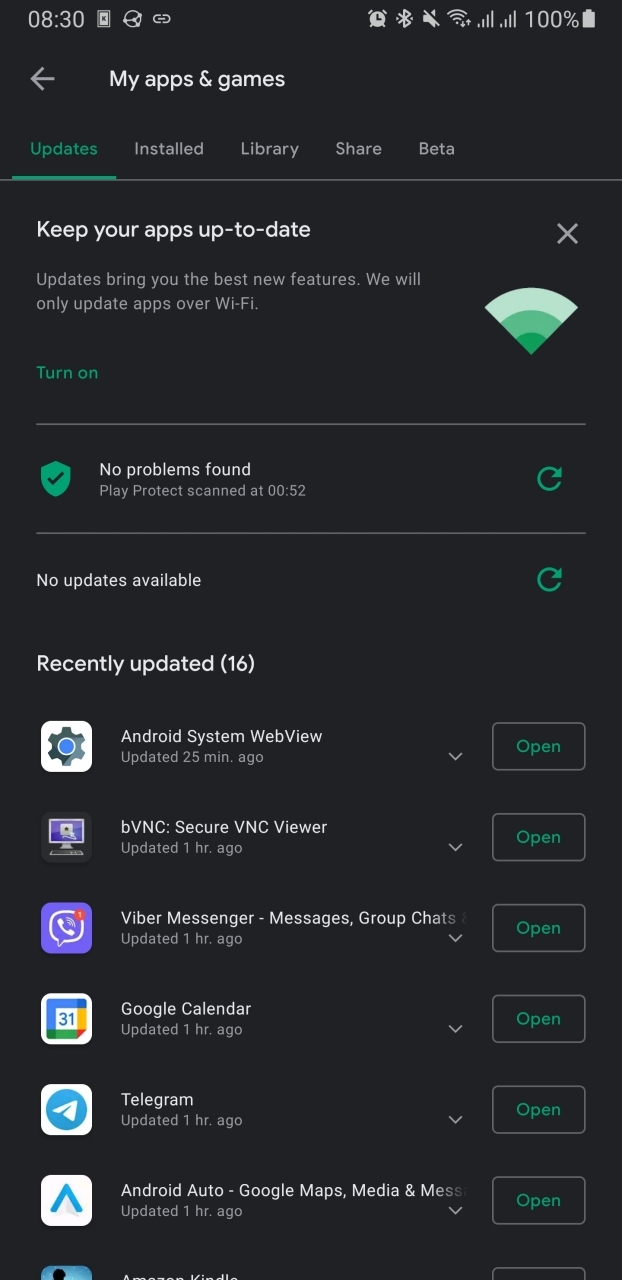Image resolution: width=622 pixels, height=1280 pixels.
Task: Dismiss the Keep your apps up-to-date banner
Action: tap(567, 234)
